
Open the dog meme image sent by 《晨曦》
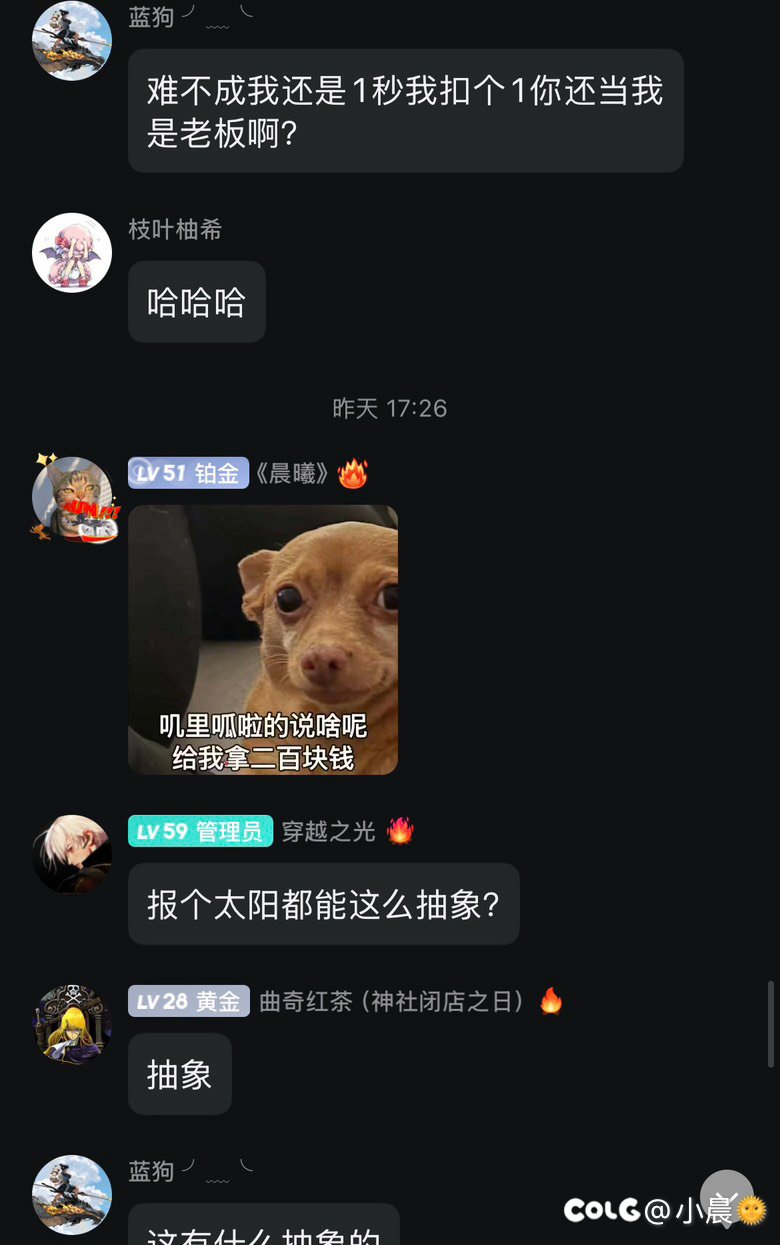pos(263,640)
